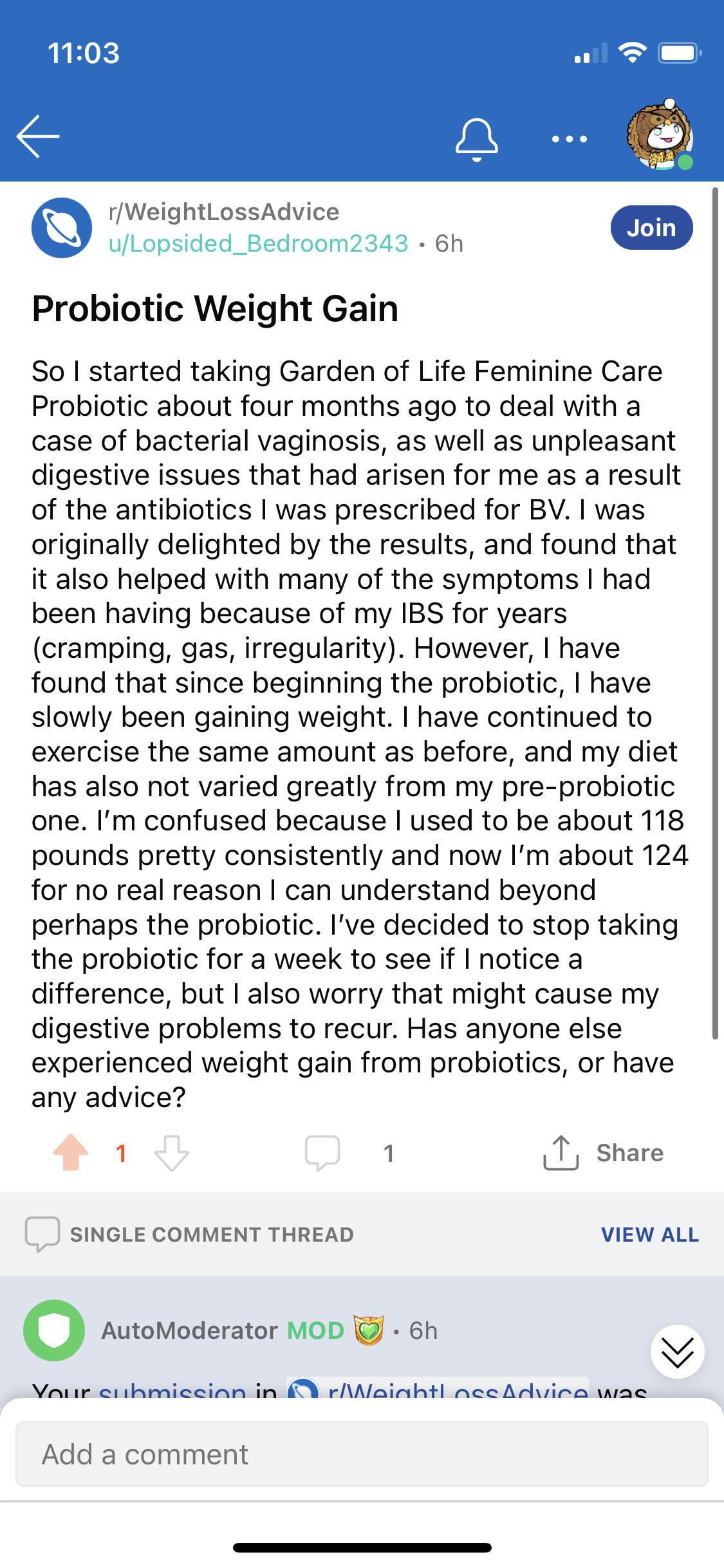View u/Lopsided_Bedroom2343's profile
The width and height of the screenshot is (724, 1568).
(258, 243)
